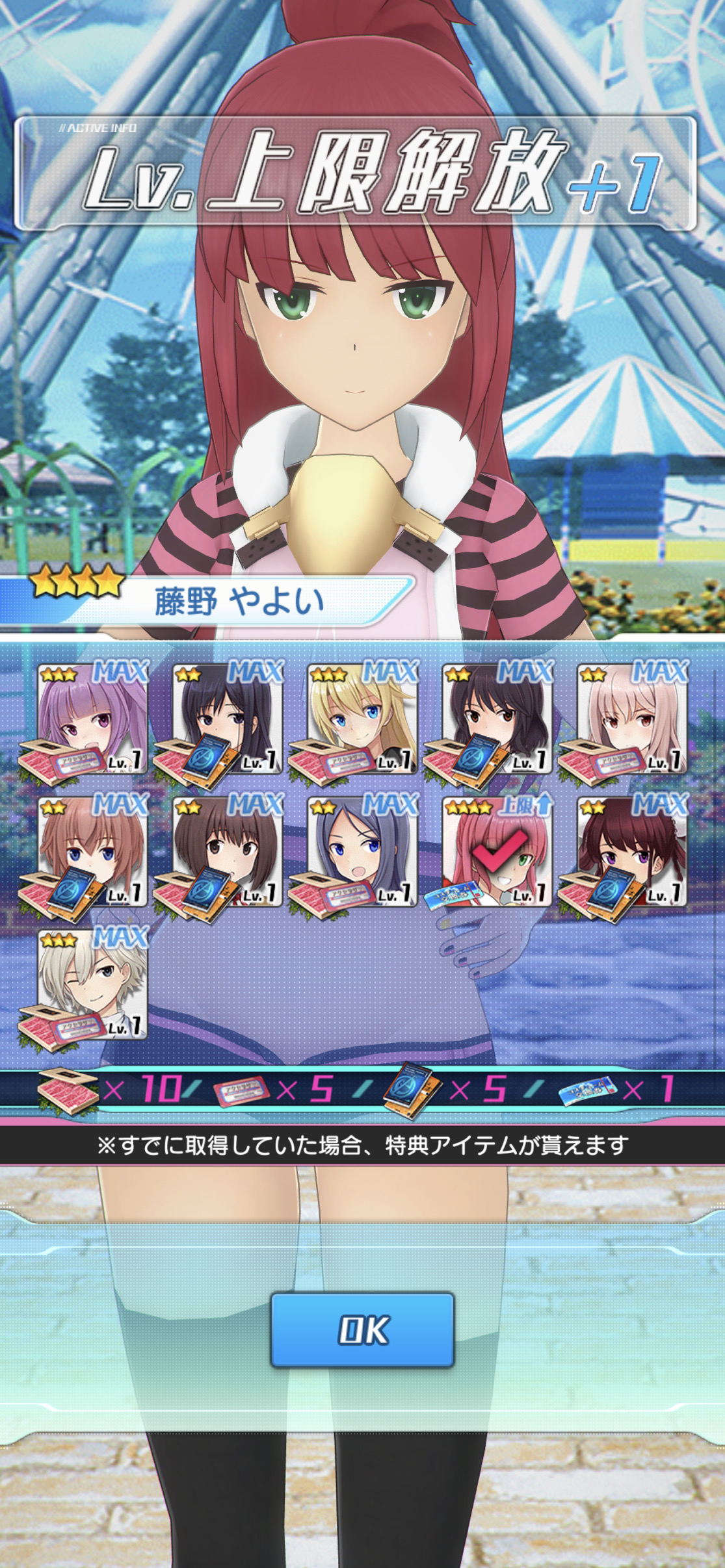Tap the blonde three-star character card

(362, 718)
